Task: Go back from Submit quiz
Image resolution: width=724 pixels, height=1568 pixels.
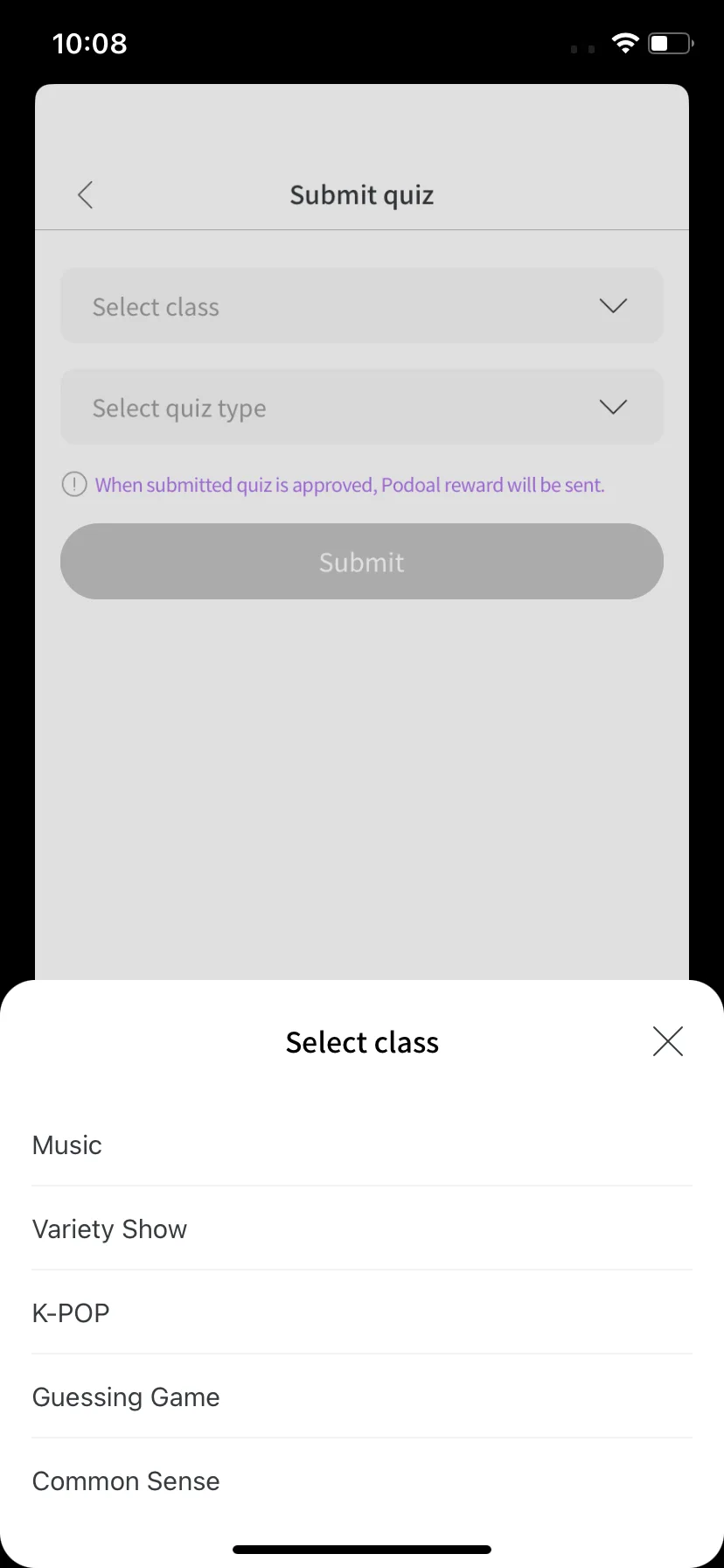Action: tap(86, 194)
